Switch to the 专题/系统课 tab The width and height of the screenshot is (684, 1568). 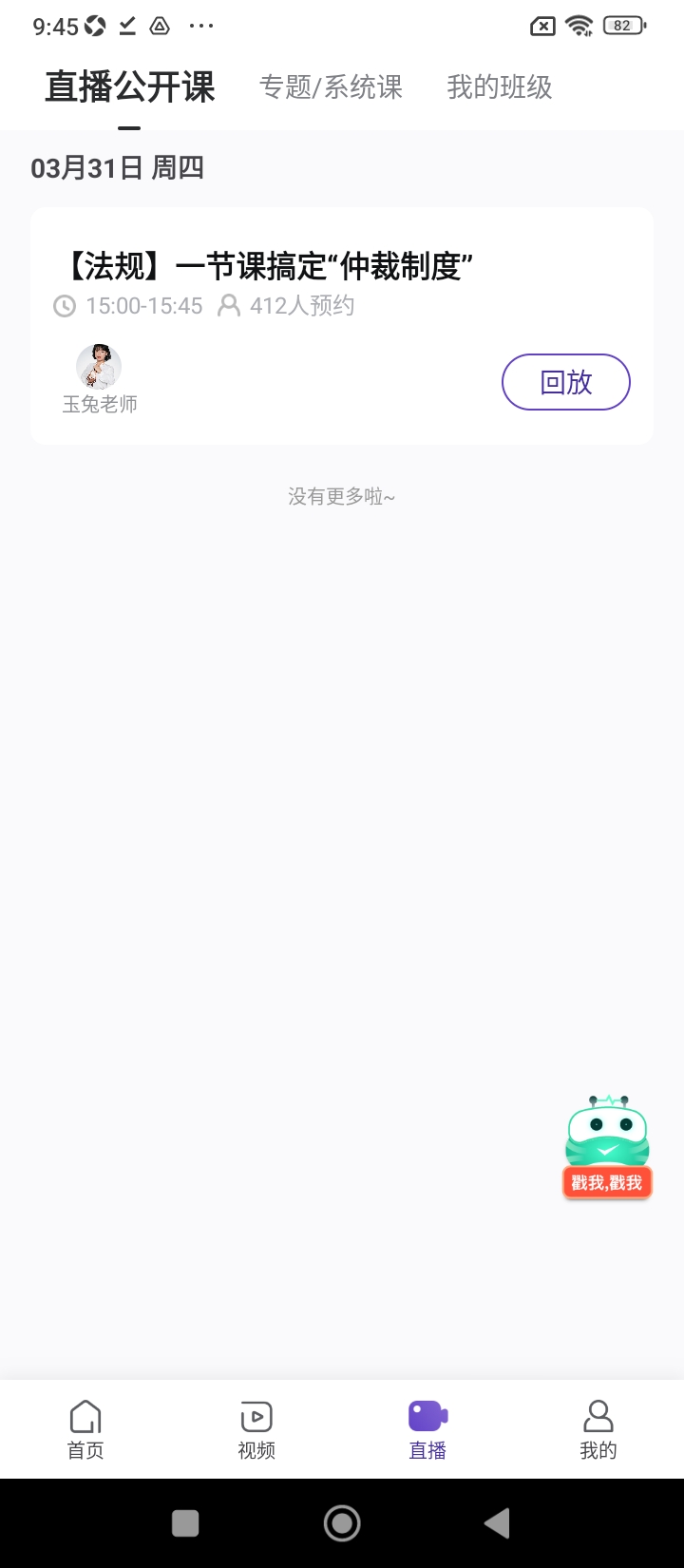click(x=331, y=87)
